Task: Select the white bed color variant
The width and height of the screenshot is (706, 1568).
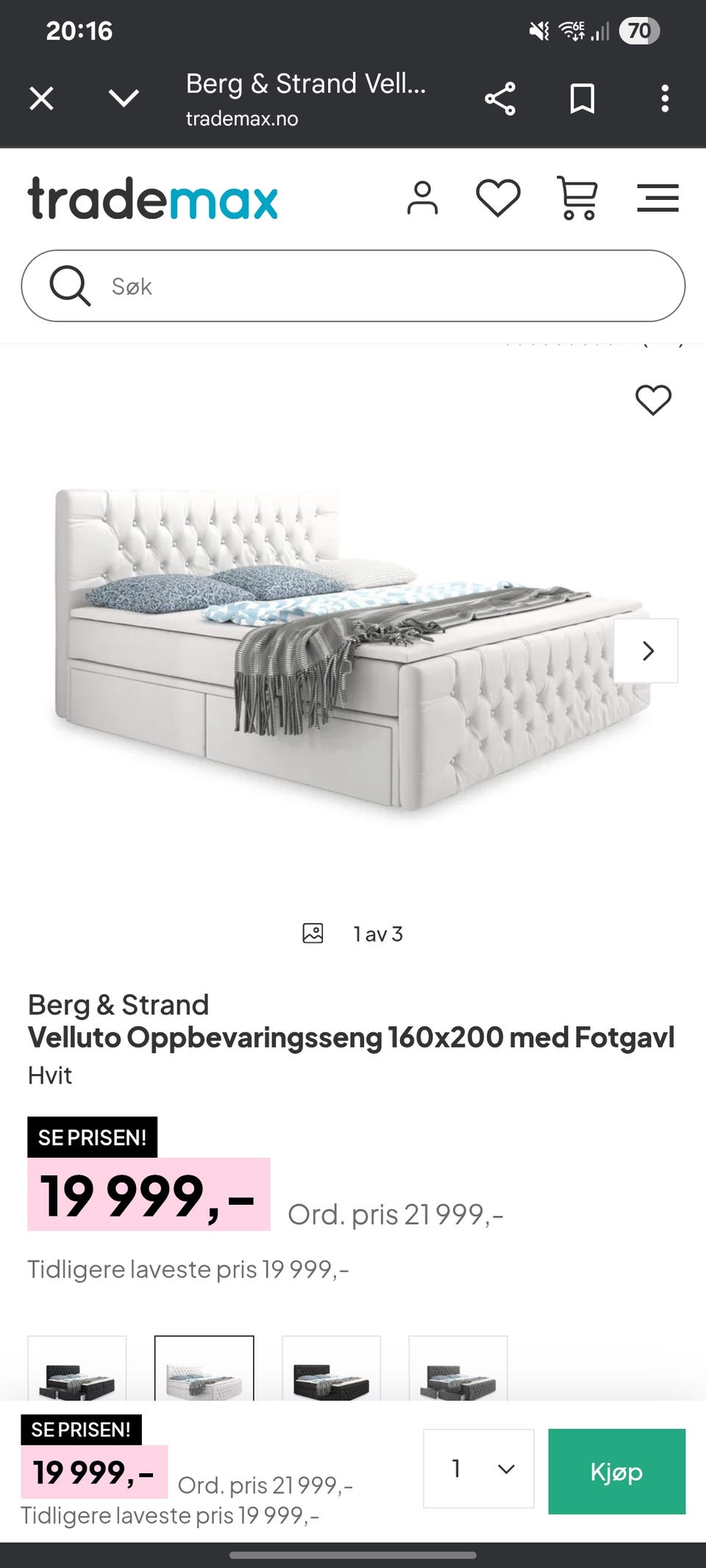Action: click(204, 1369)
